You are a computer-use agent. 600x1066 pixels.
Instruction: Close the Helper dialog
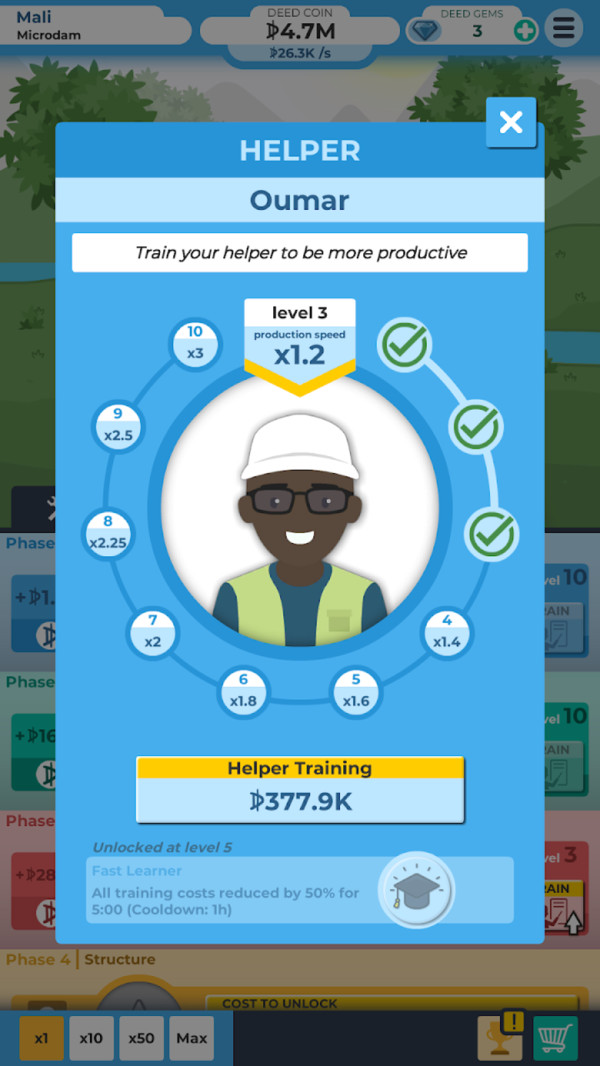point(511,122)
